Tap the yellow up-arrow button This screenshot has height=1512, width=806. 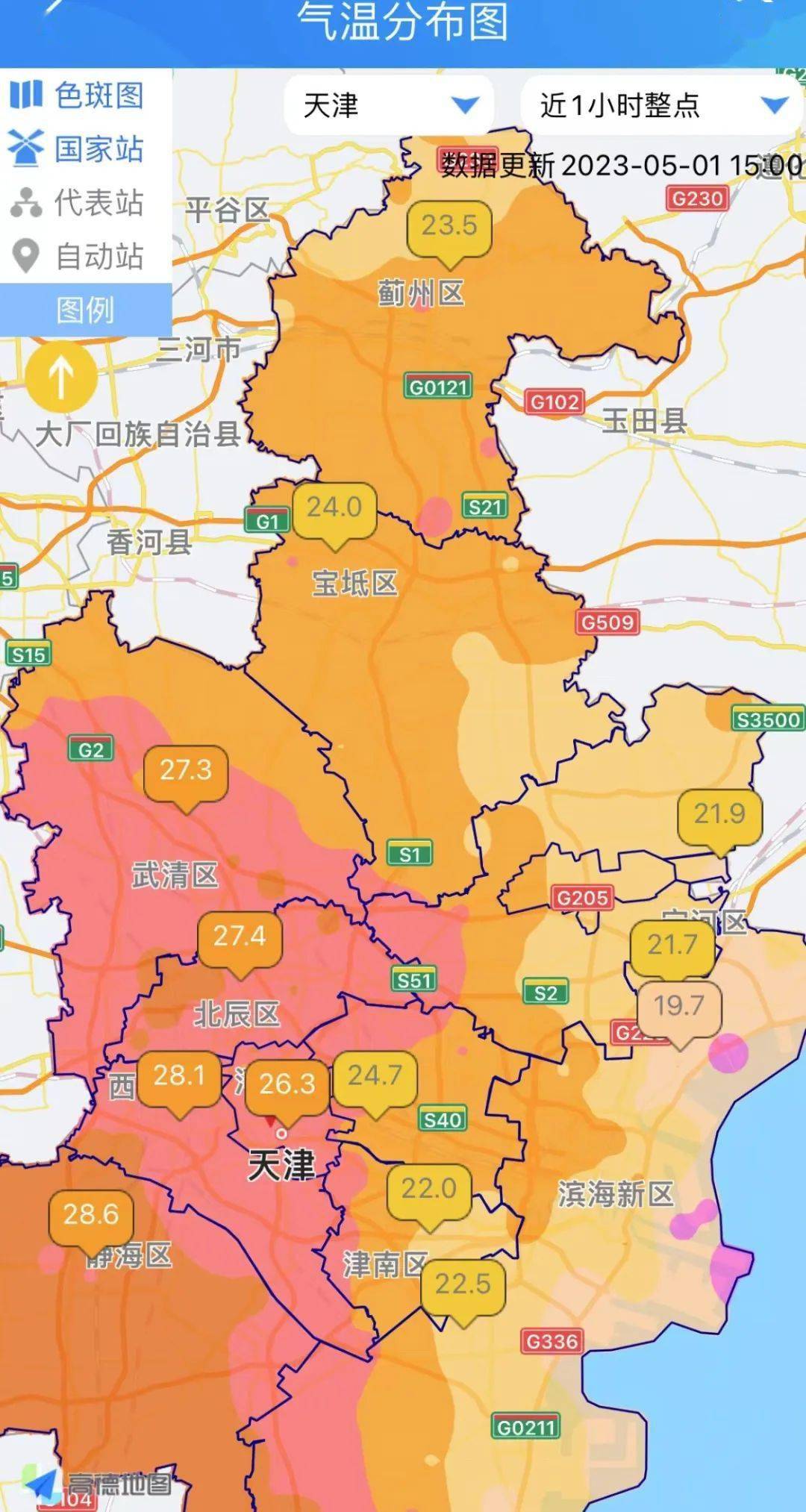click(x=61, y=378)
